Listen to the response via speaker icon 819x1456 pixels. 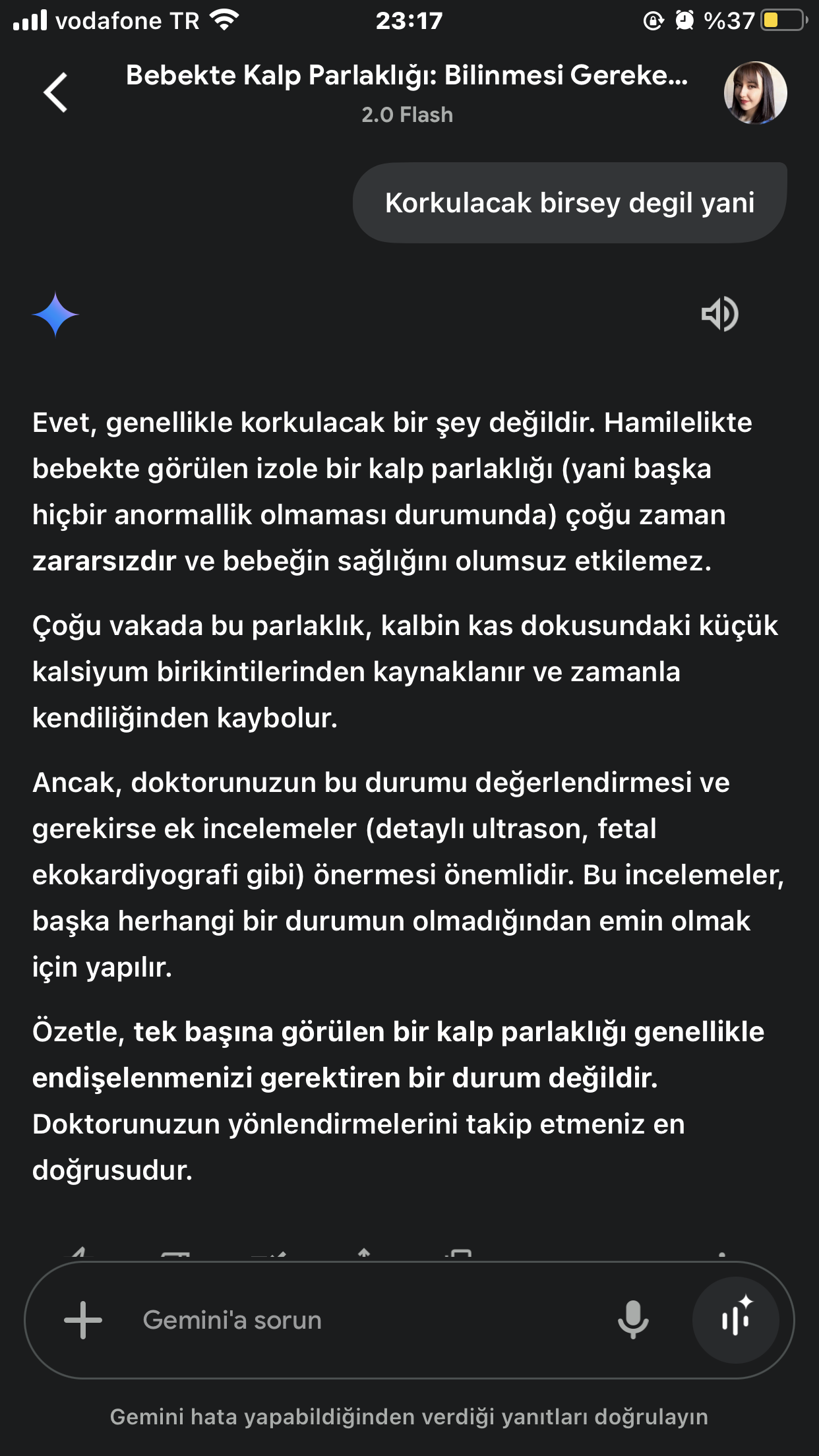pos(719,314)
